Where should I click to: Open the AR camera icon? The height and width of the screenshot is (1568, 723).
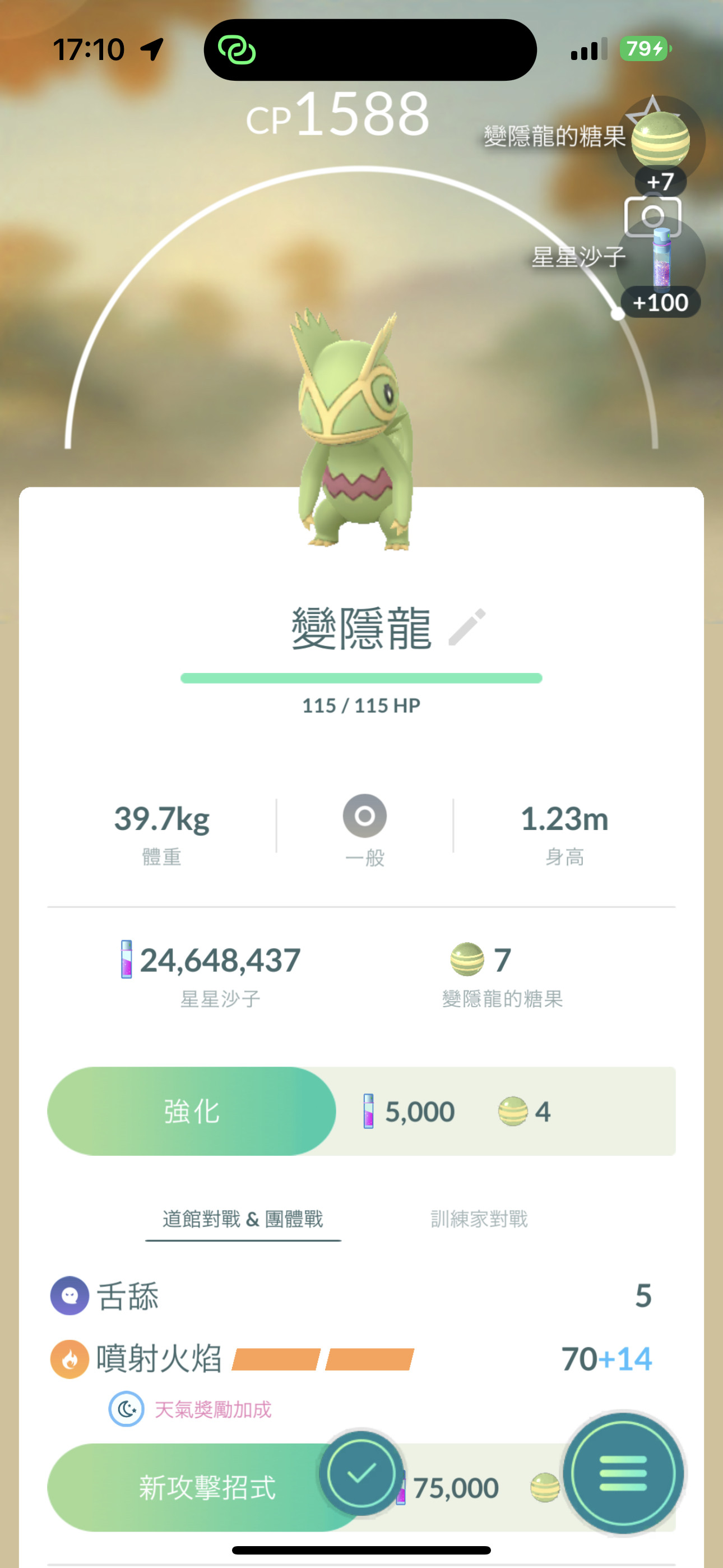(652, 216)
